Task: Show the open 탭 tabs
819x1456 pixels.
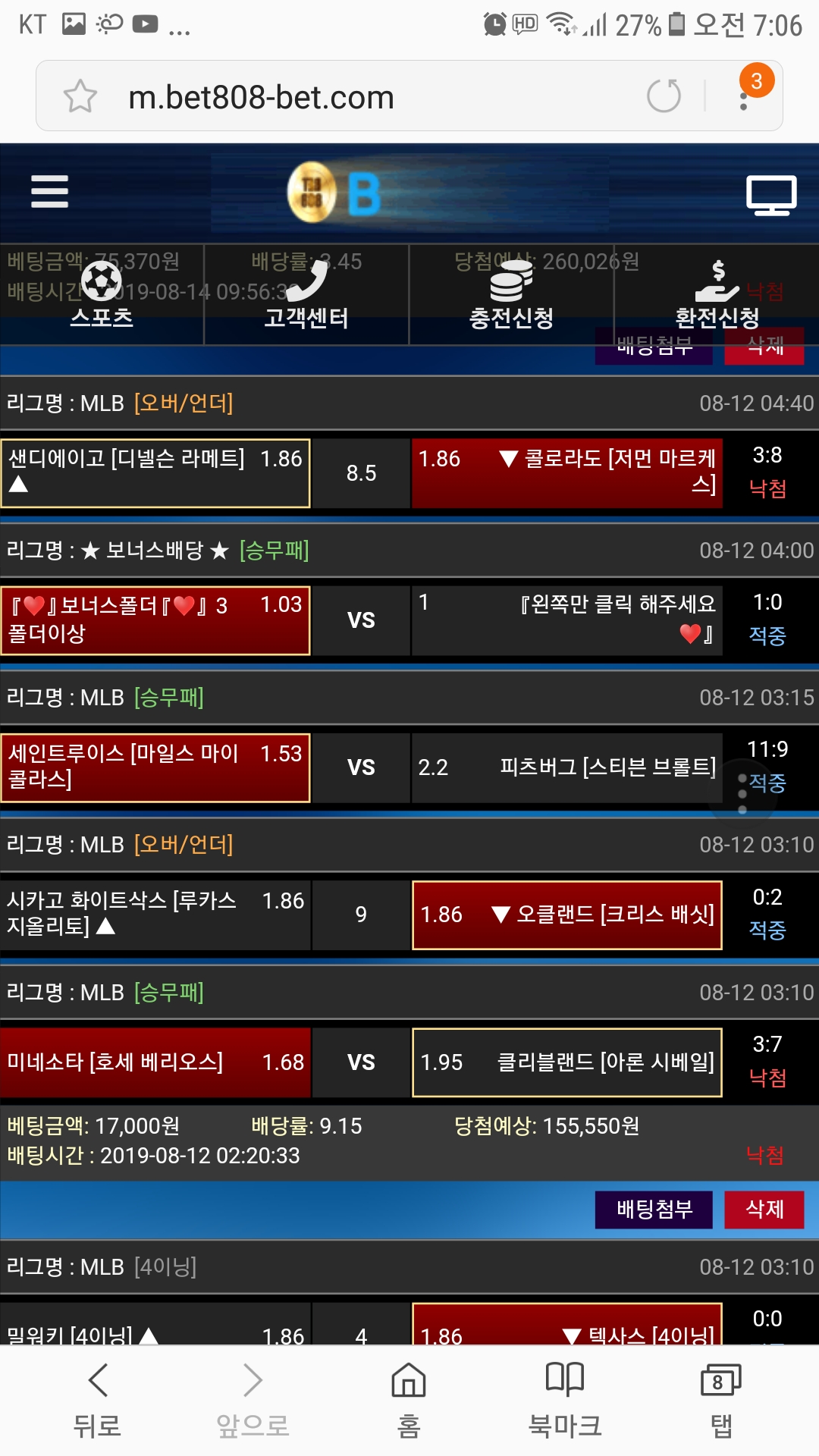Action: pos(720,1400)
